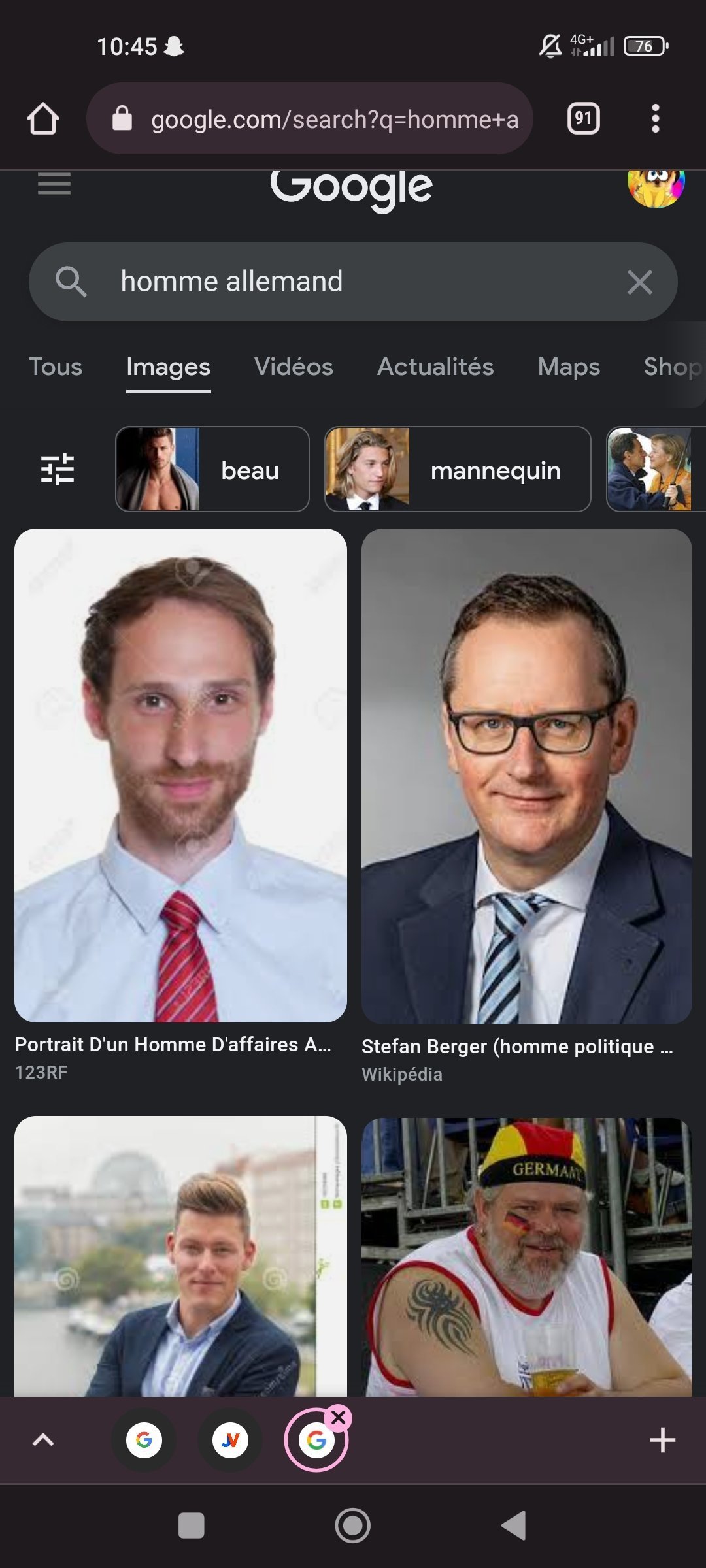Go to the browser home page
This screenshot has height=1568, width=706.
pos(43,119)
